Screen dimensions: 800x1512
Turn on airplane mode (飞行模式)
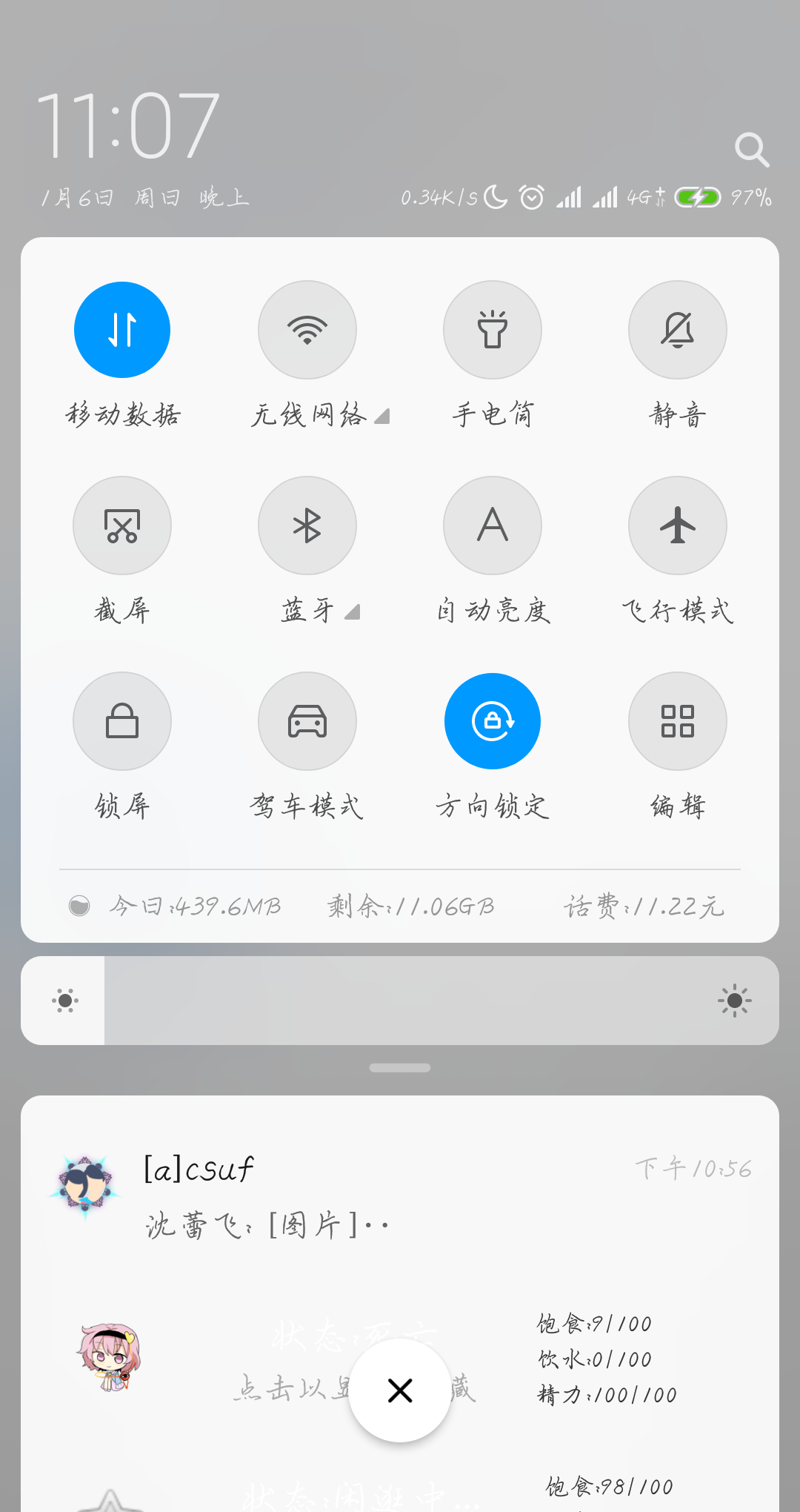(678, 525)
